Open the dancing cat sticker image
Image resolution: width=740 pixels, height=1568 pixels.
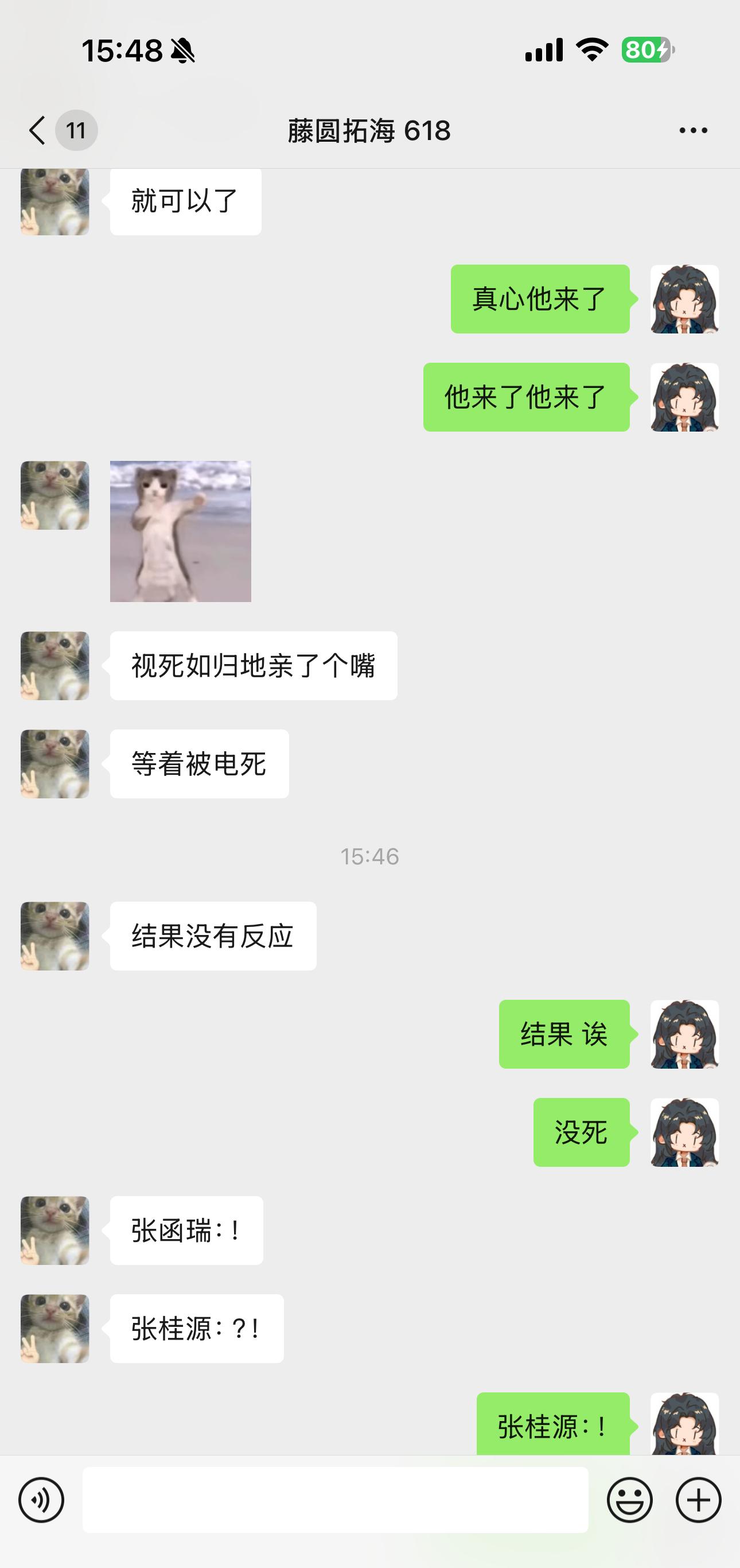(181, 531)
